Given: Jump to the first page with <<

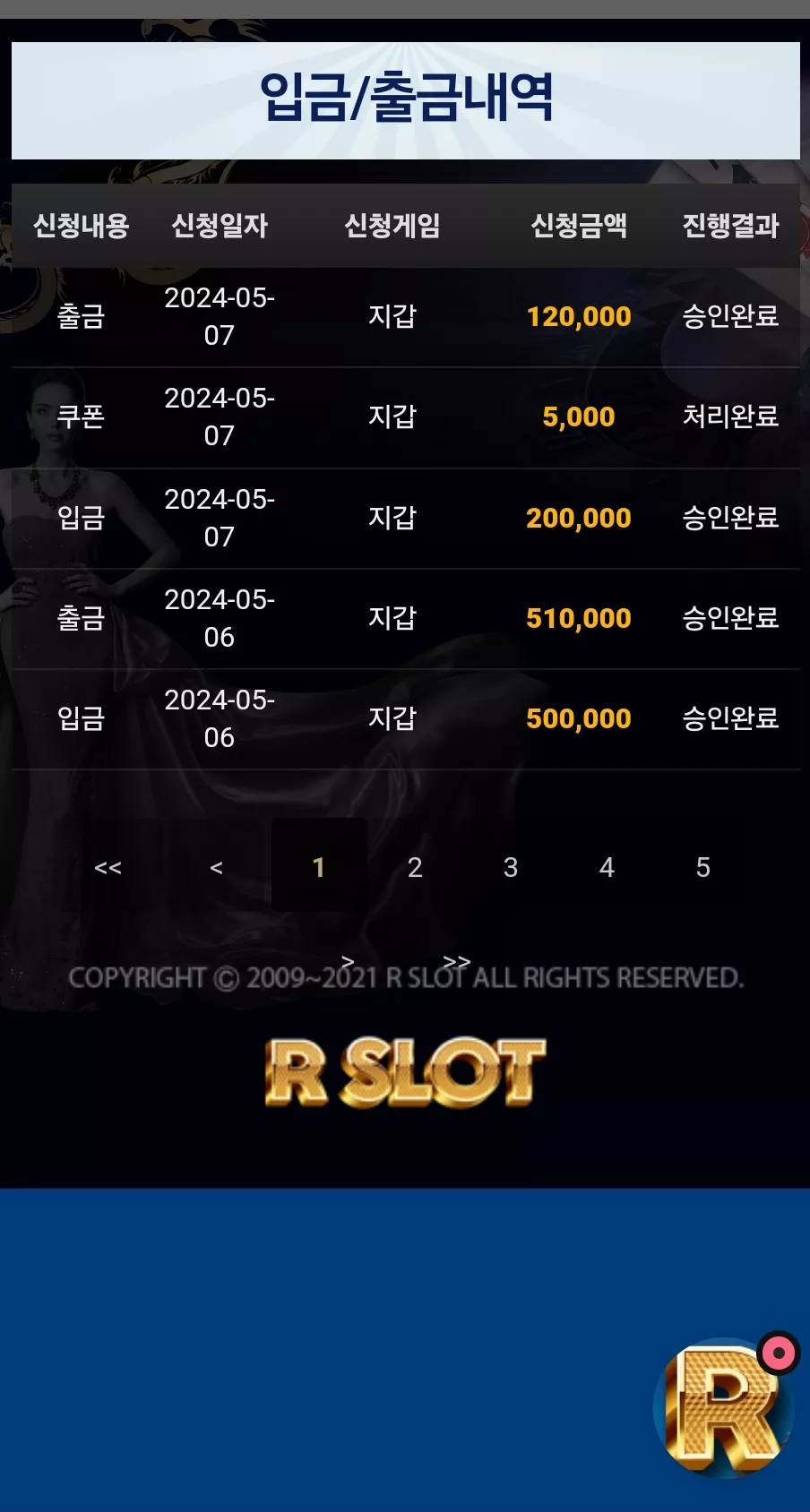Looking at the screenshot, I should click(x=108, y=867).
